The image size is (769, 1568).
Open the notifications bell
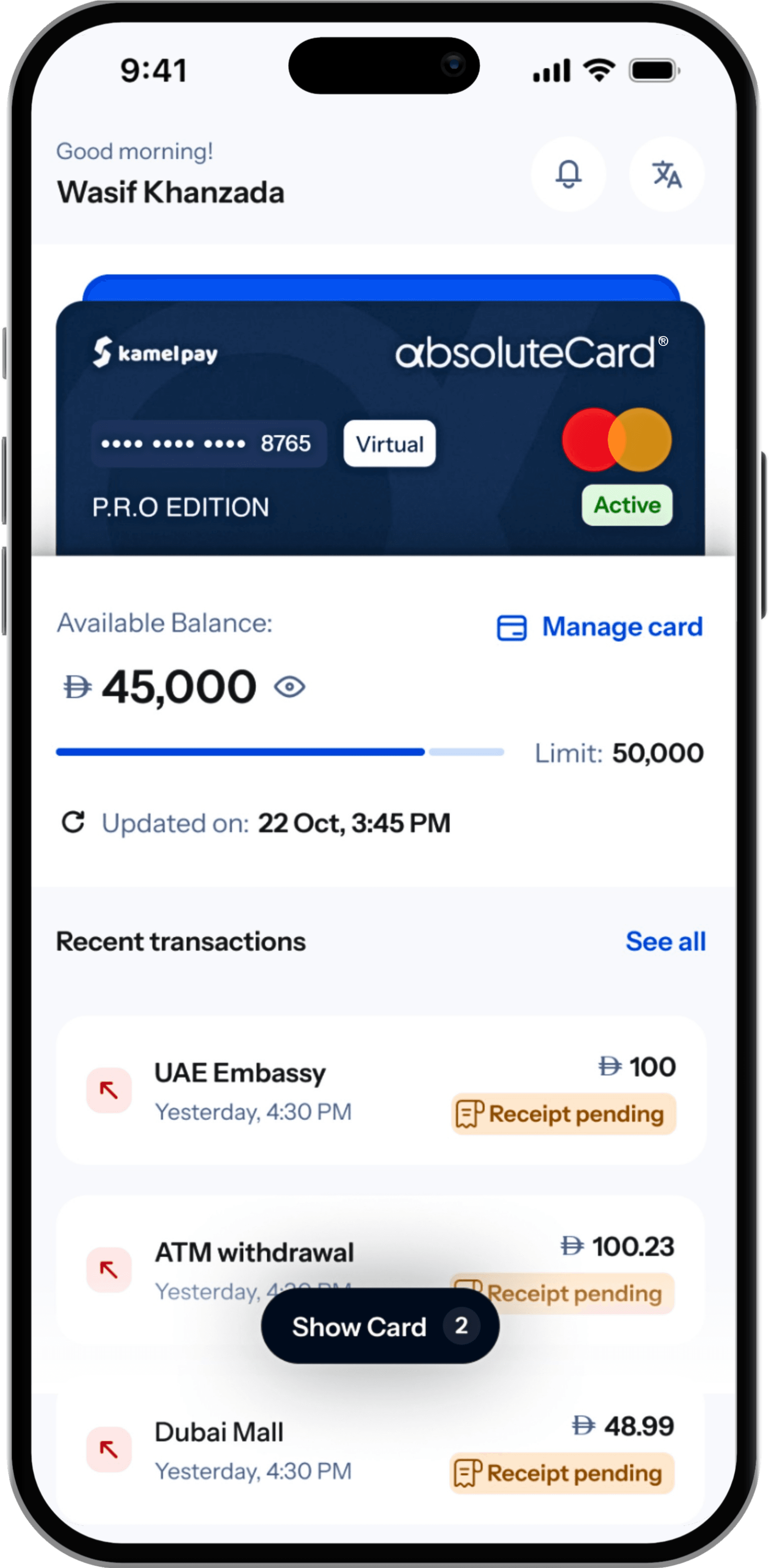[568, 174]
